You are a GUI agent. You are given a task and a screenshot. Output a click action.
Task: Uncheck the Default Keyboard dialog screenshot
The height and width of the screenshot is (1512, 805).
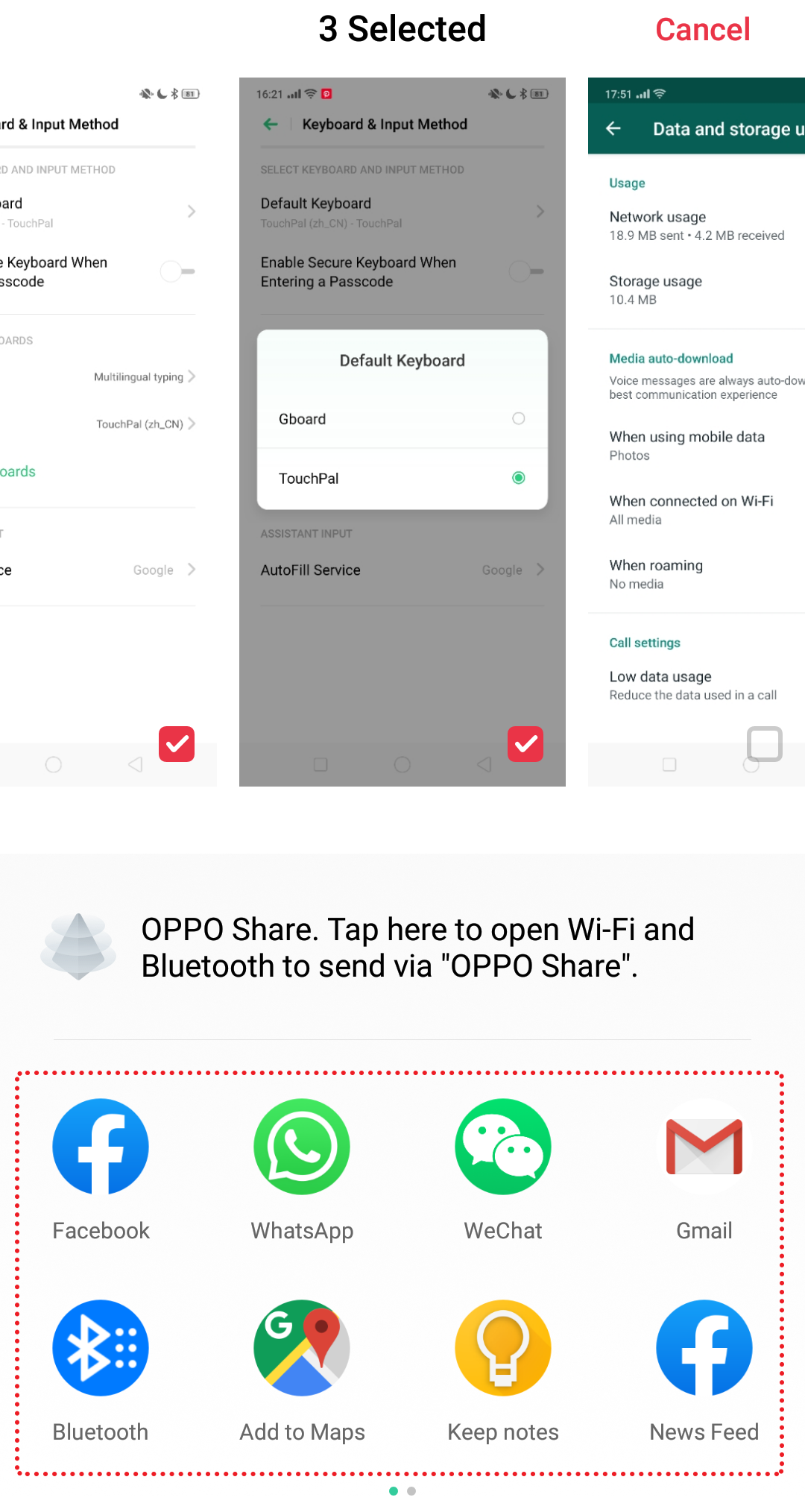point(525,743)
